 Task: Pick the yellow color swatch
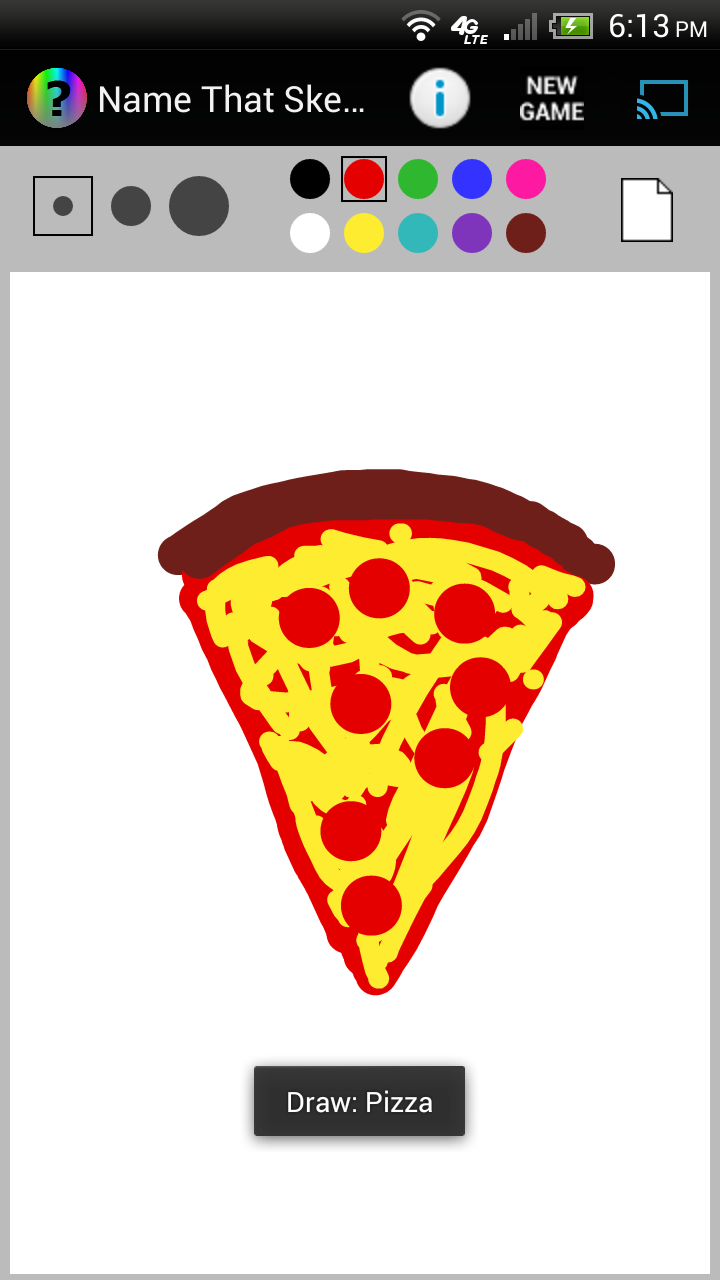[364, 233]
